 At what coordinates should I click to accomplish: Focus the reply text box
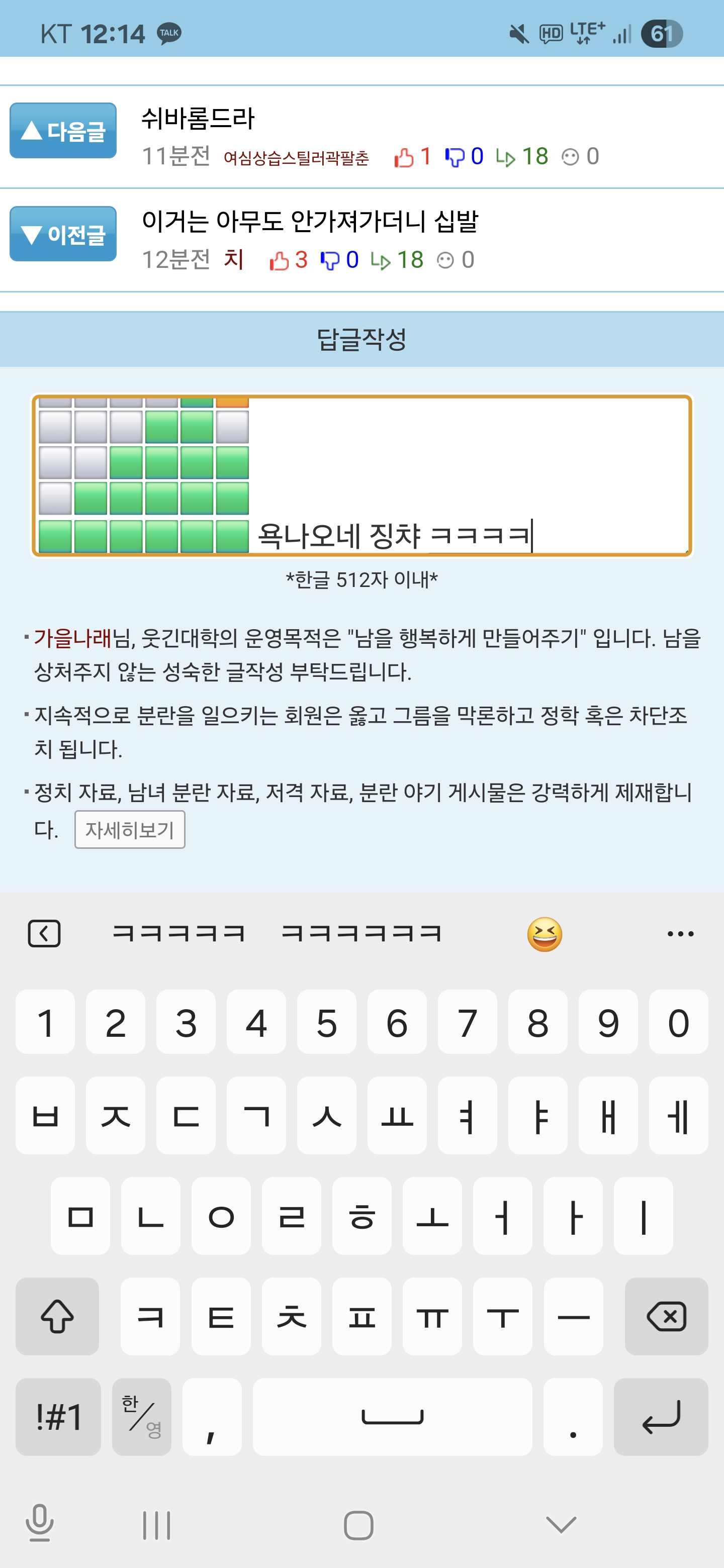[x=361, y=475]
